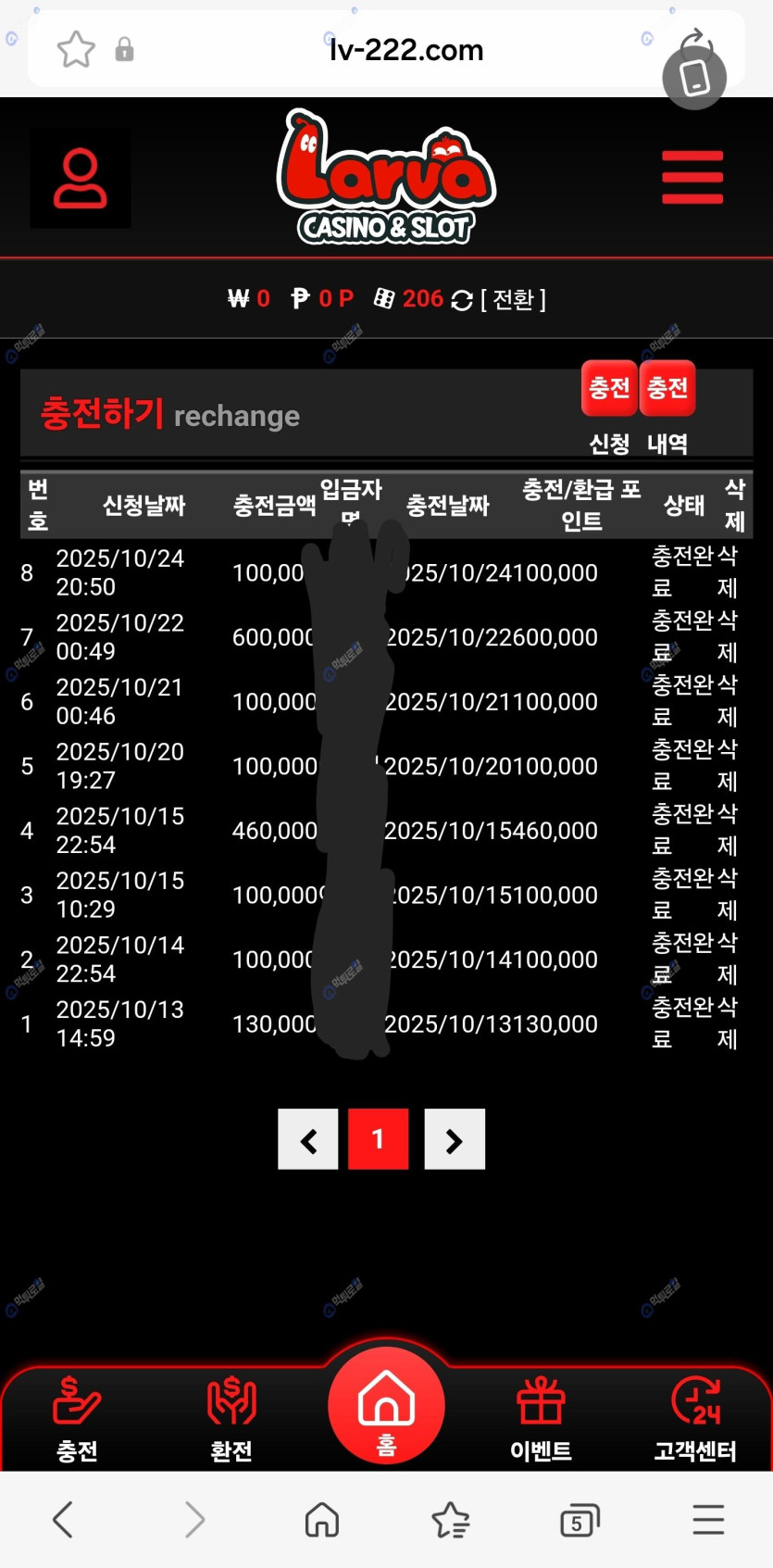The width and height of the screenshot is (773, 1568).
Task: Open the 이벤트 tab
Action: 541,1418
